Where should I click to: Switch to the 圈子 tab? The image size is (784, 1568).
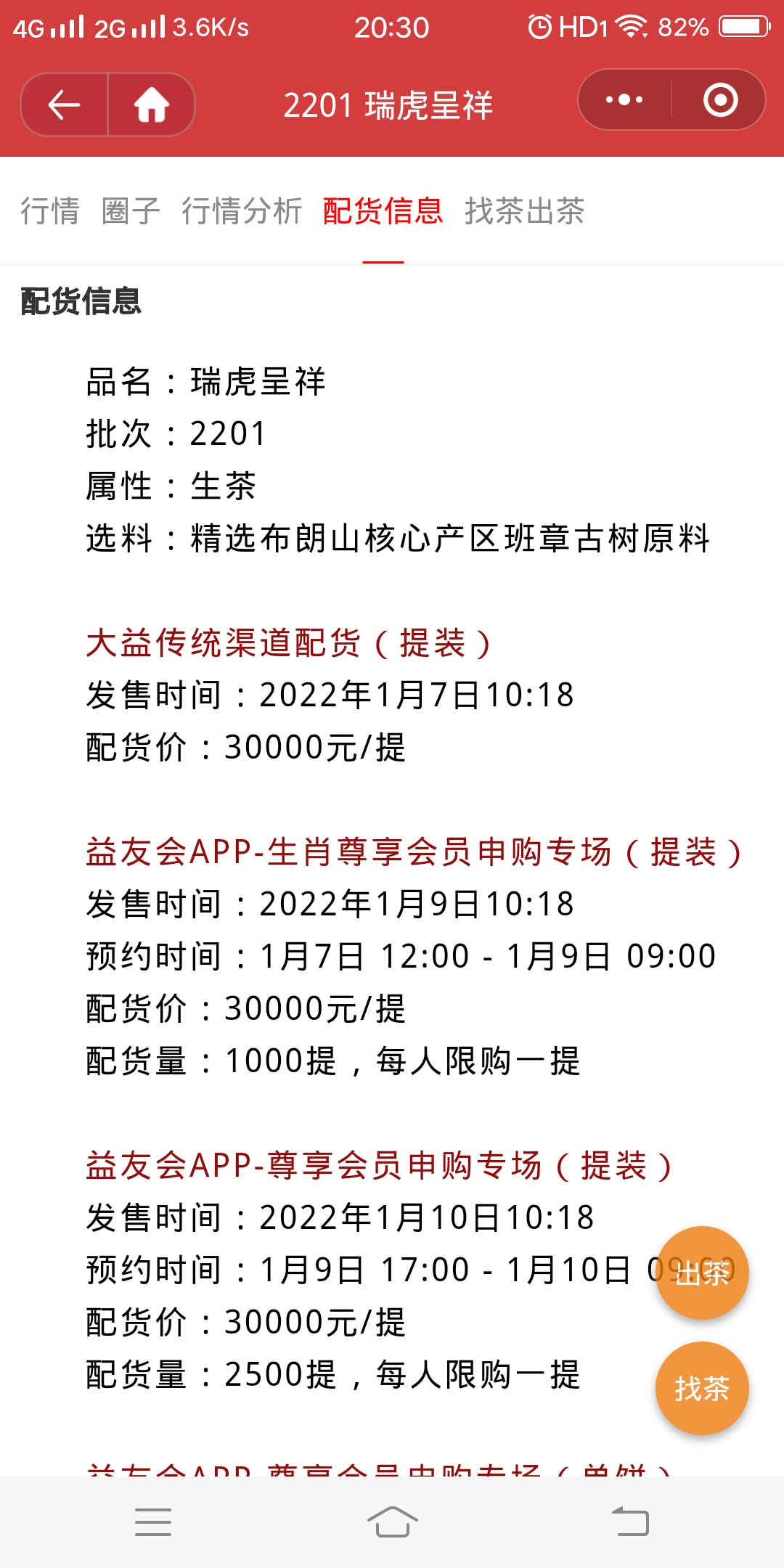[x=131, y=211]
